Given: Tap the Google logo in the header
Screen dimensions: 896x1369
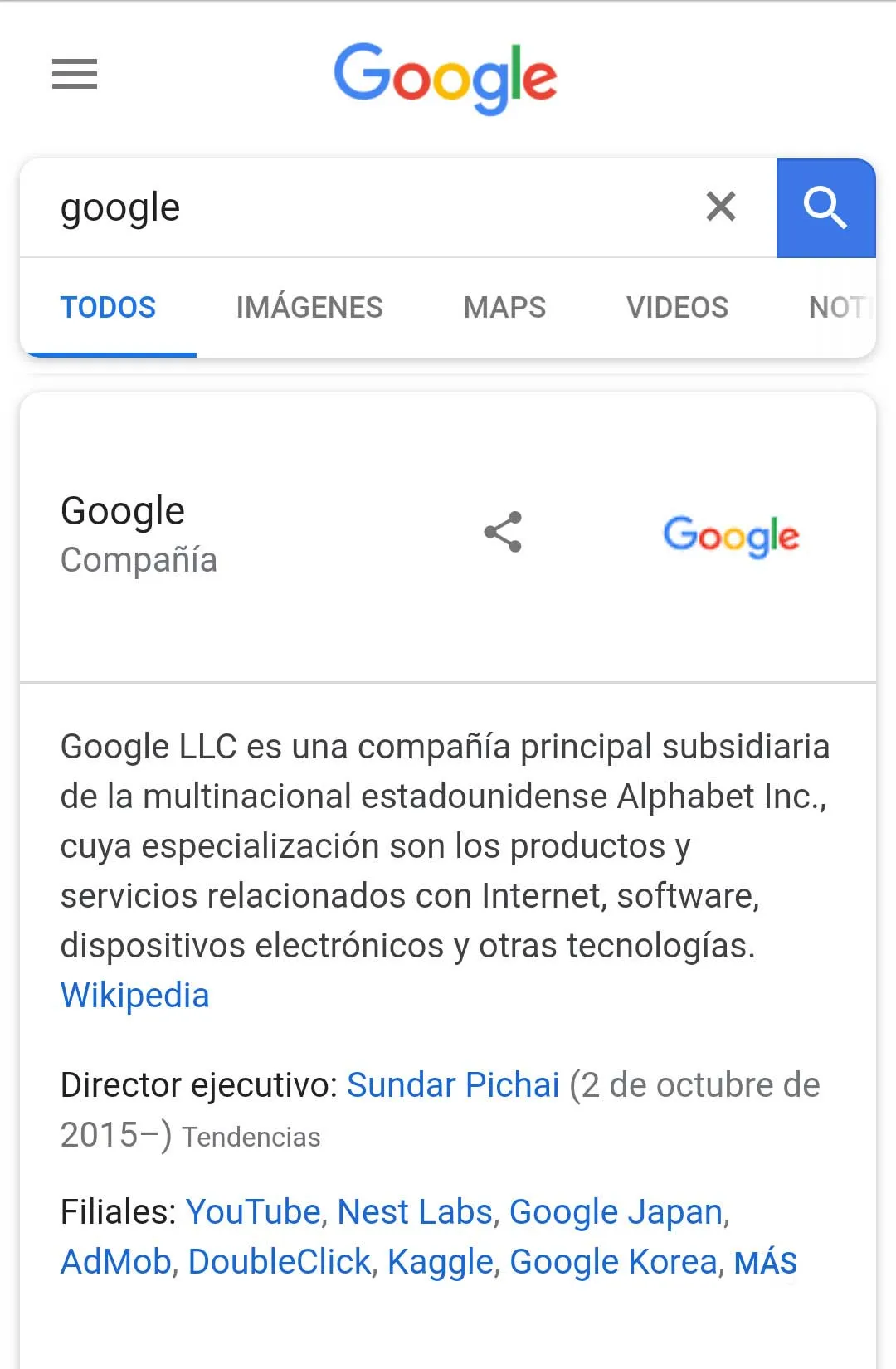Looking at the screenshot, I should pyautogui.click(x=446, y=76).
